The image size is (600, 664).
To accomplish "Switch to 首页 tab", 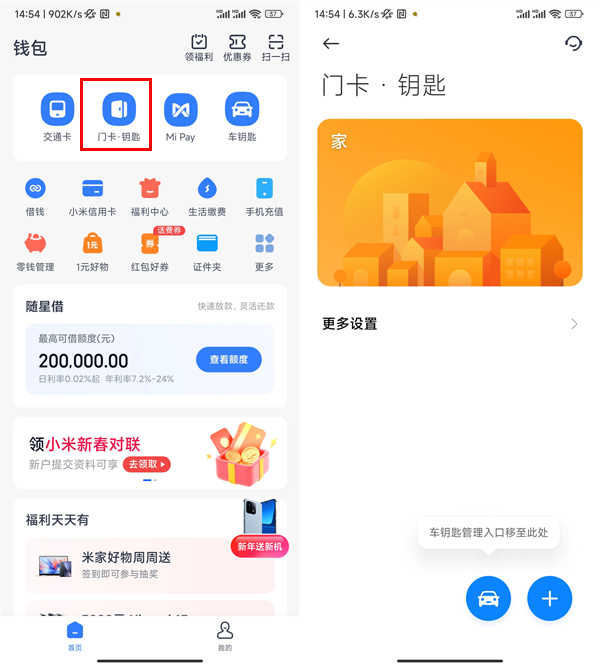I will (75, 634).
